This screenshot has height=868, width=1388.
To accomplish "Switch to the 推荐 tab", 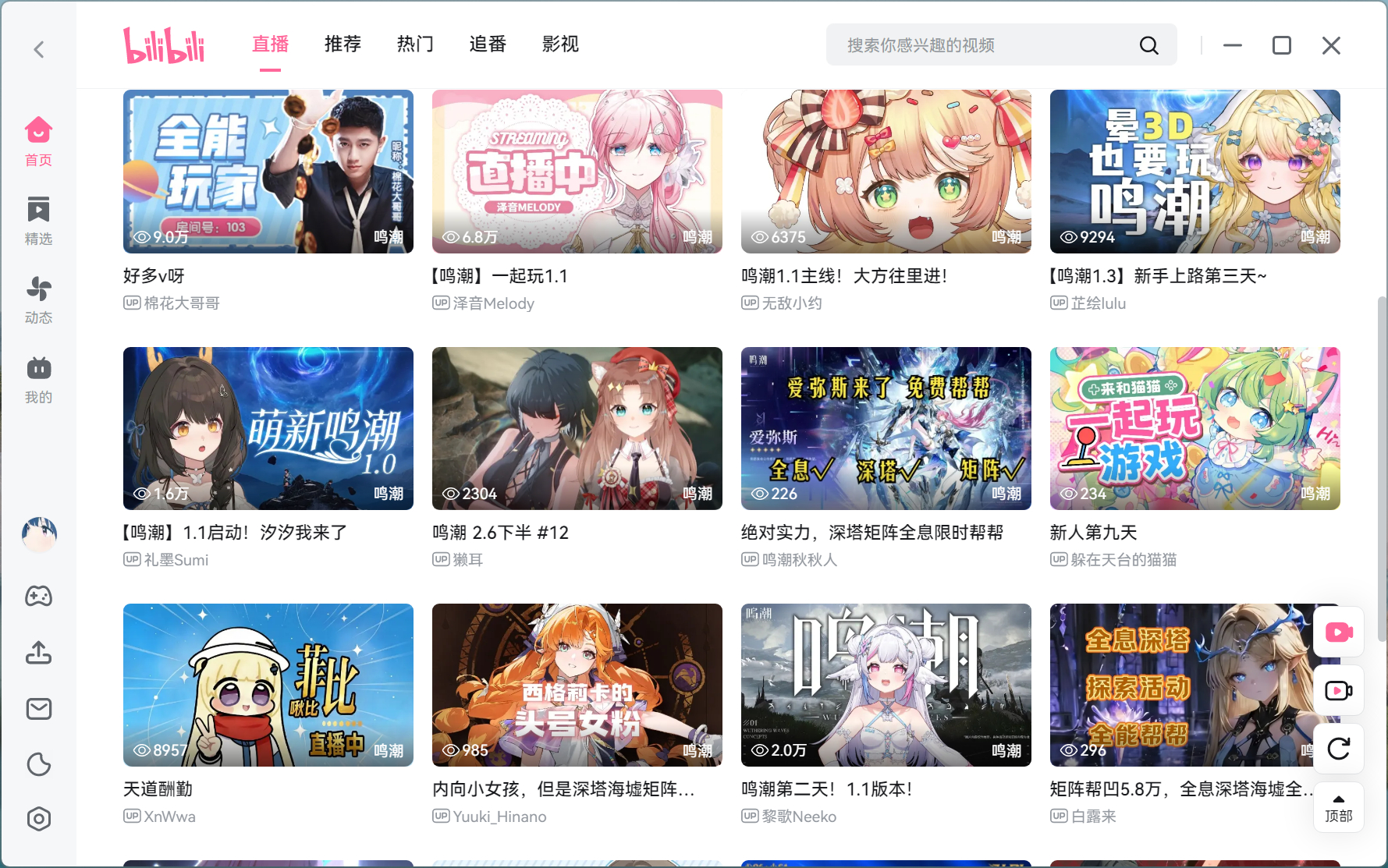I will click(x=343, y=44).
